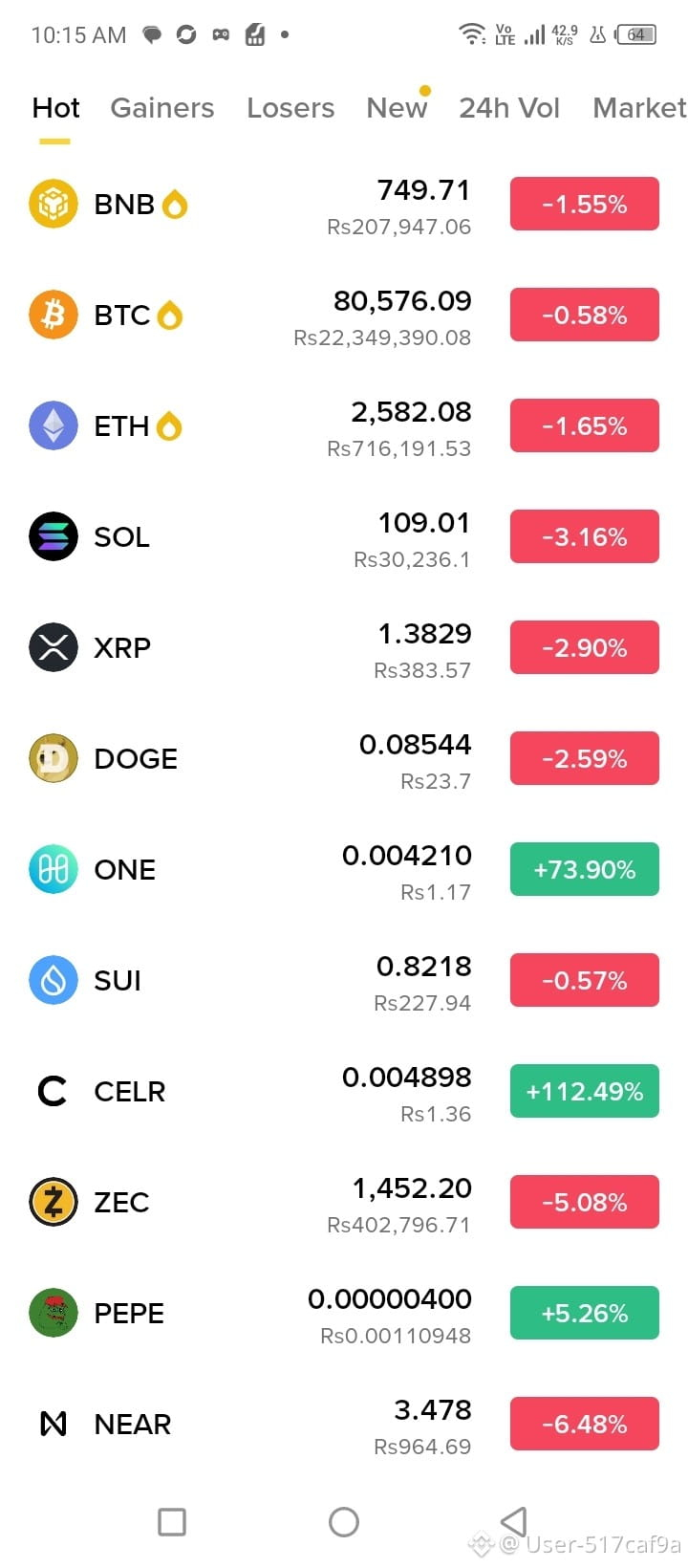Viewport: 688px width, 1568px height.
Task: View ETH market details
Action: coord(344,426)
